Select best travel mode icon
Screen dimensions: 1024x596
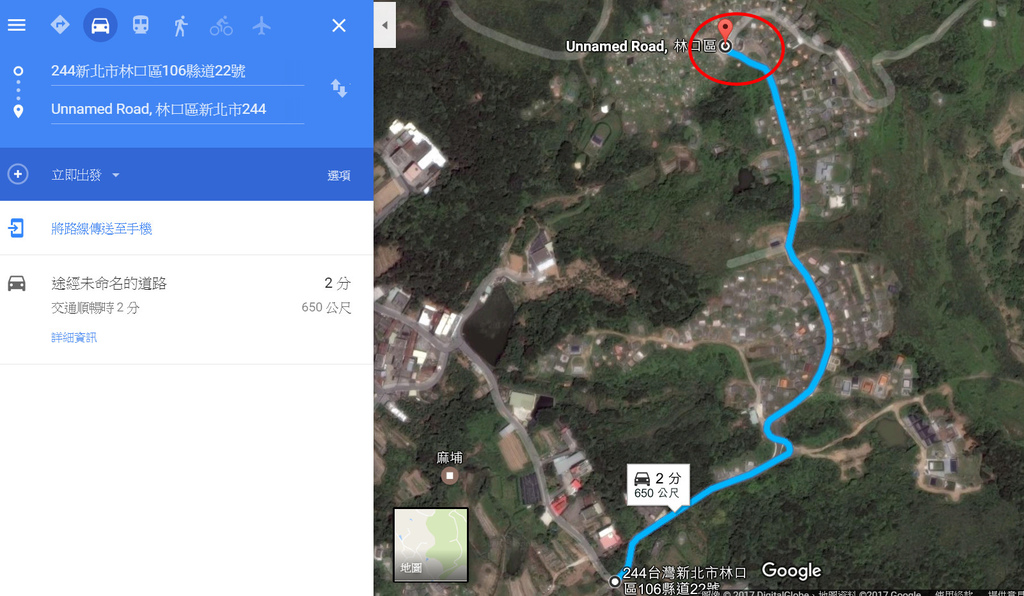(x=59, y=25)
